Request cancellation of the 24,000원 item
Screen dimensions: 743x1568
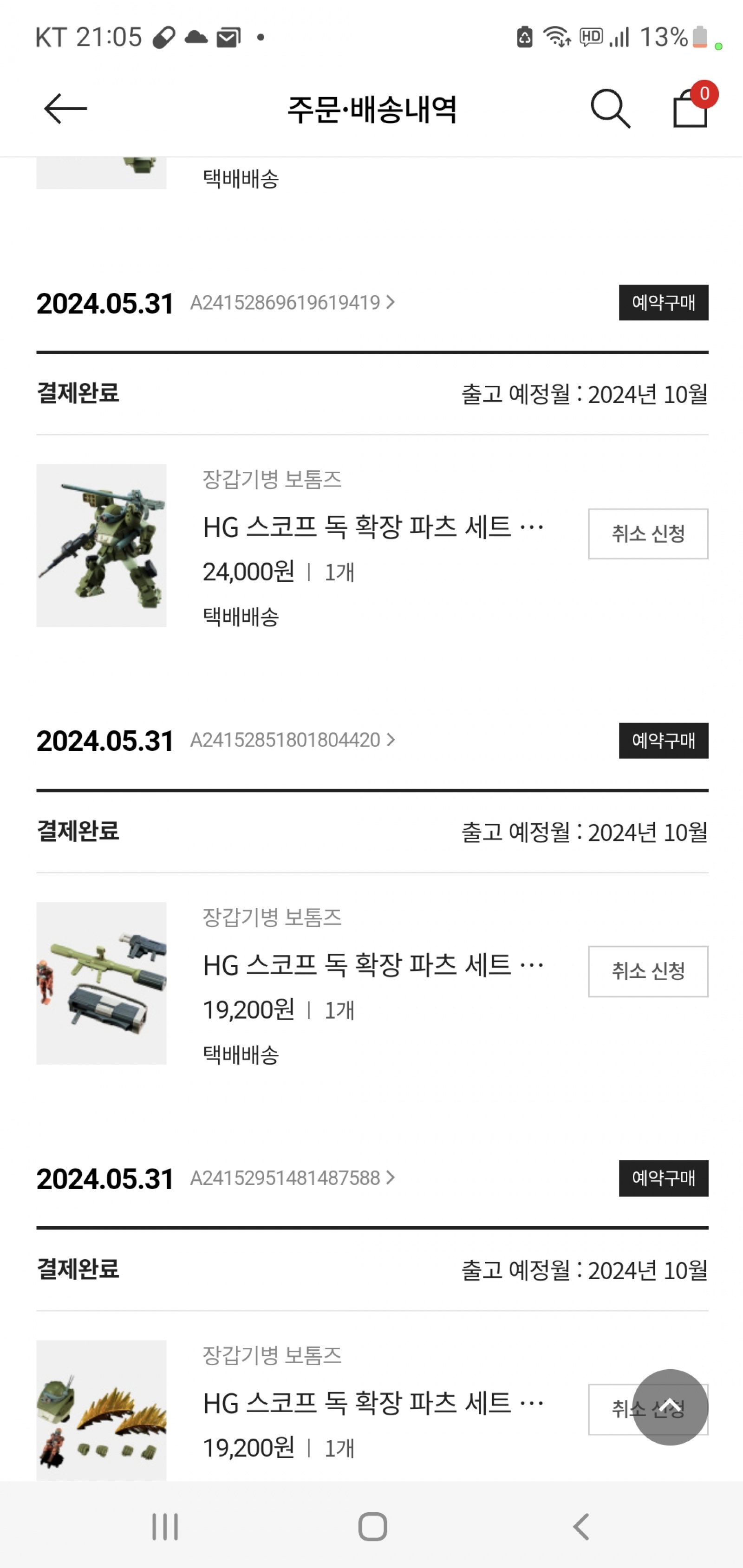[x=647, y=534]
